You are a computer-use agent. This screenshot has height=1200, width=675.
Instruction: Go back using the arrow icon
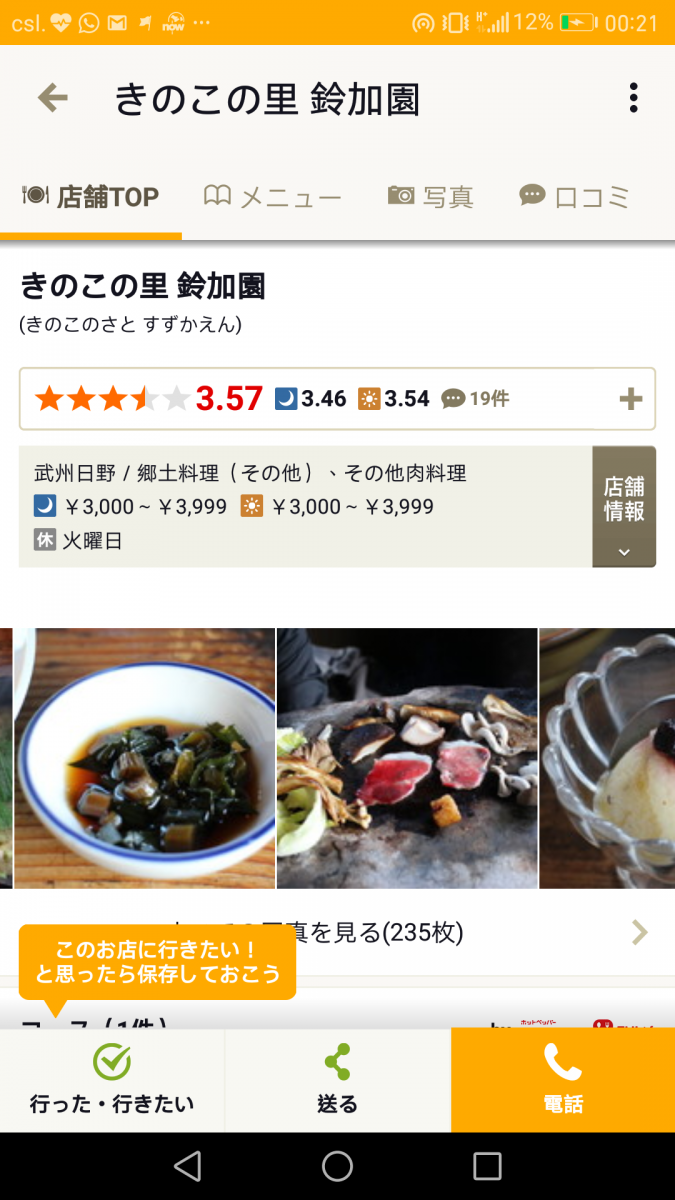click(52, 98)
